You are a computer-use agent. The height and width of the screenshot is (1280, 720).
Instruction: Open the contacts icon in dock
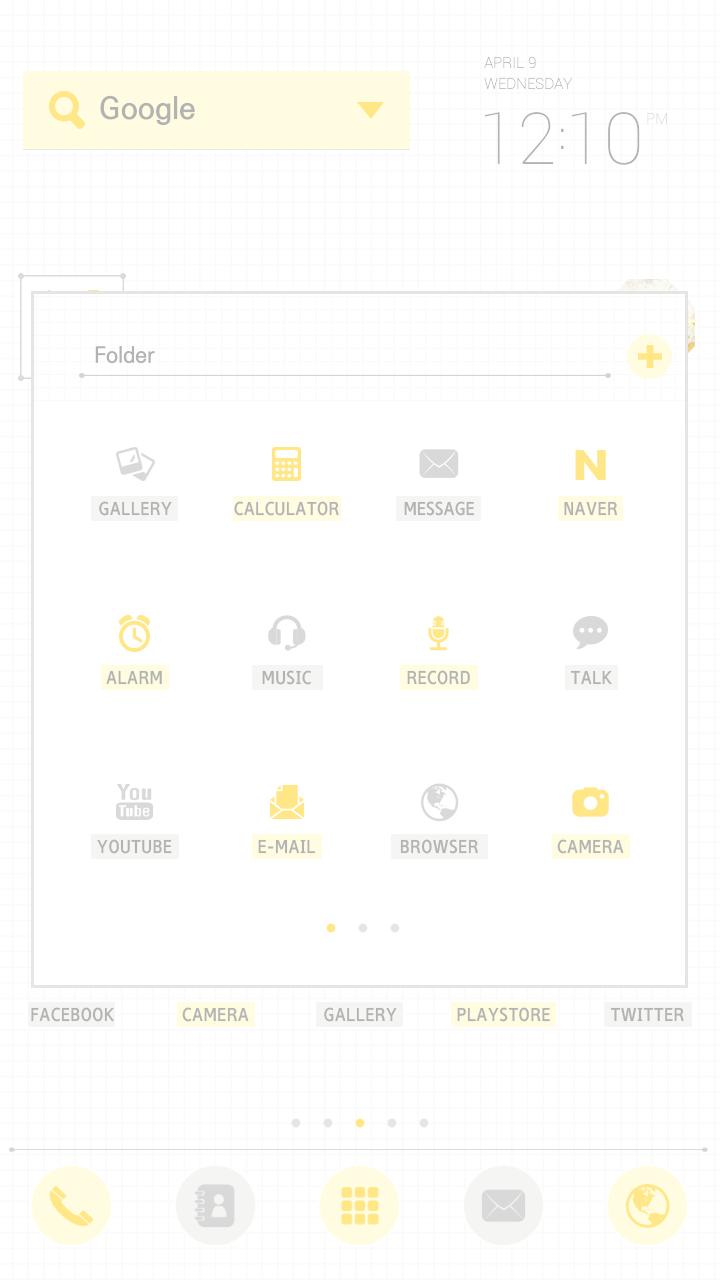(x=215, y=1206)
